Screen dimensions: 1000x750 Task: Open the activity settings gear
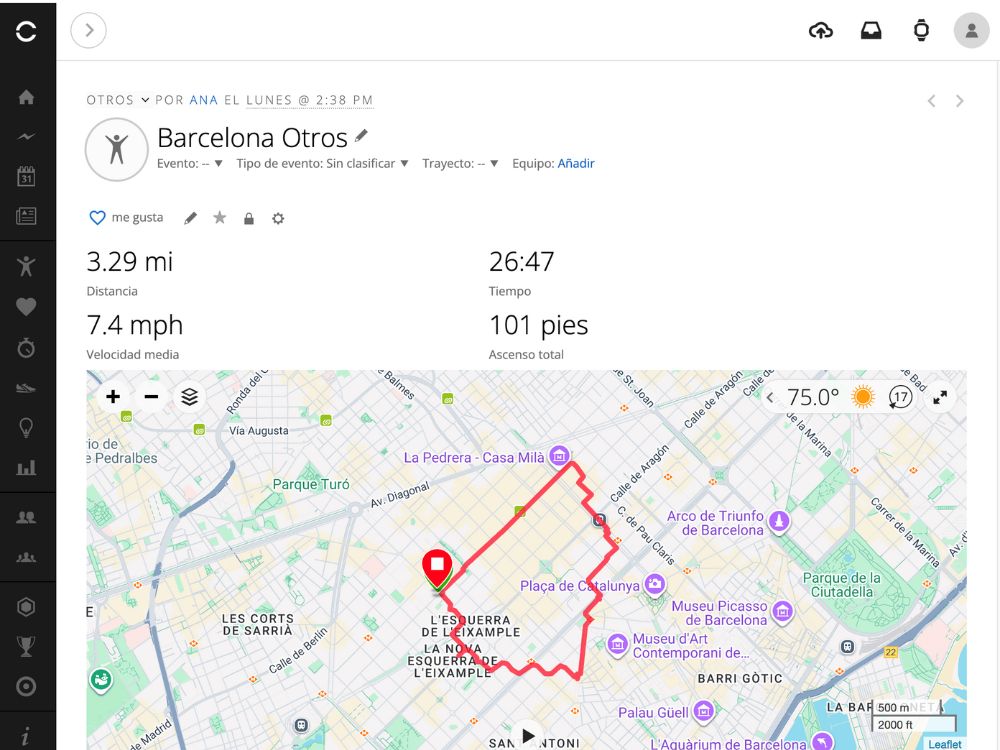(x=278, y=218)
